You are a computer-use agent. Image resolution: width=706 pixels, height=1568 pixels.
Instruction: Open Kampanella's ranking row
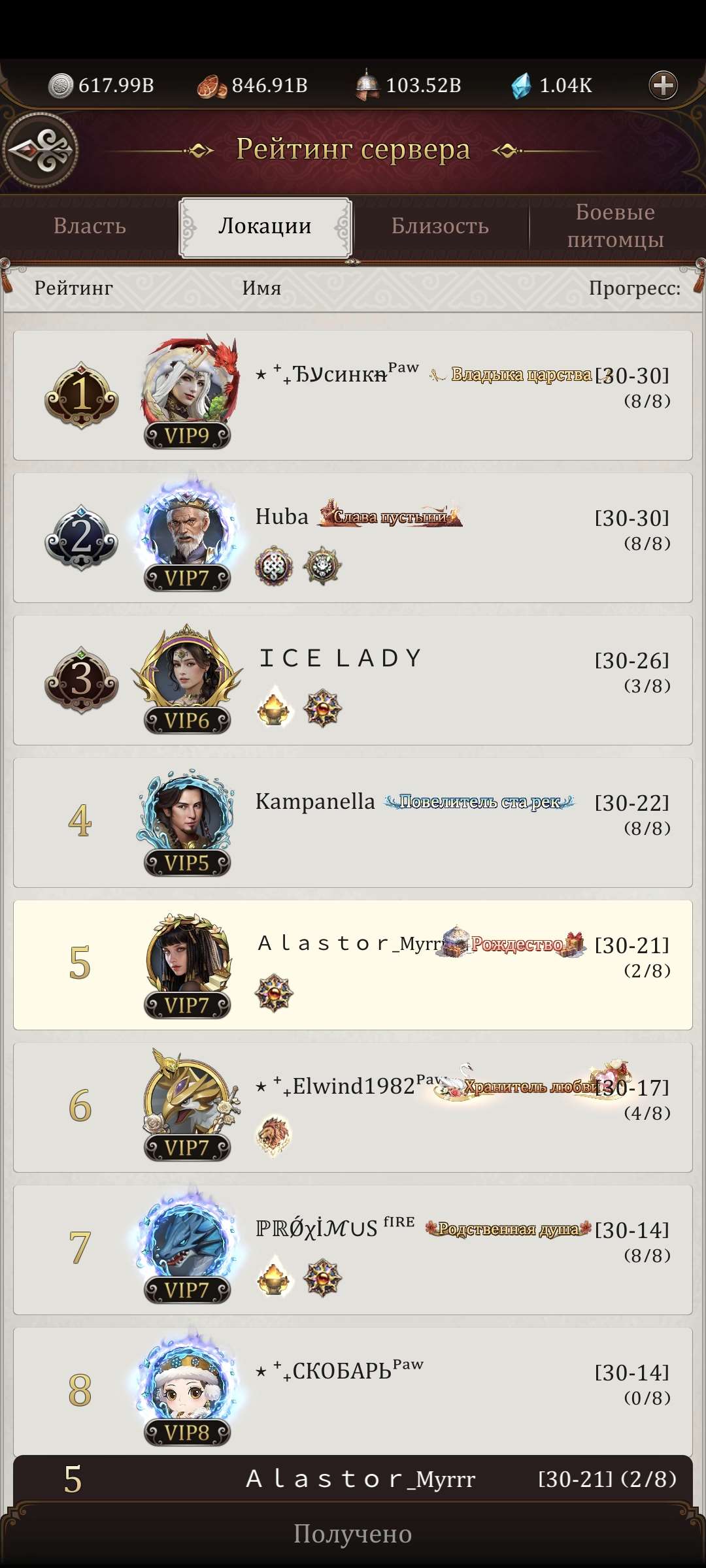(353, 822)
